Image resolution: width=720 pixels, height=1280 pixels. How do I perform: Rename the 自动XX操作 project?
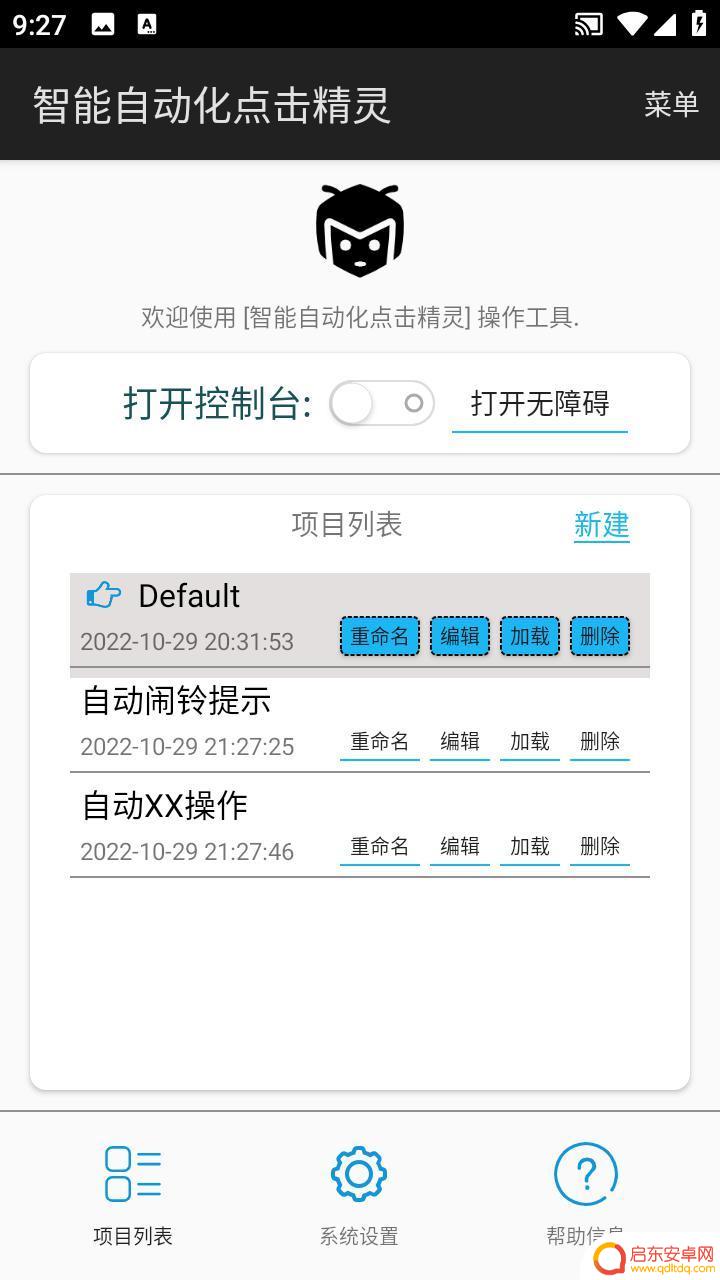coord(380,846)
